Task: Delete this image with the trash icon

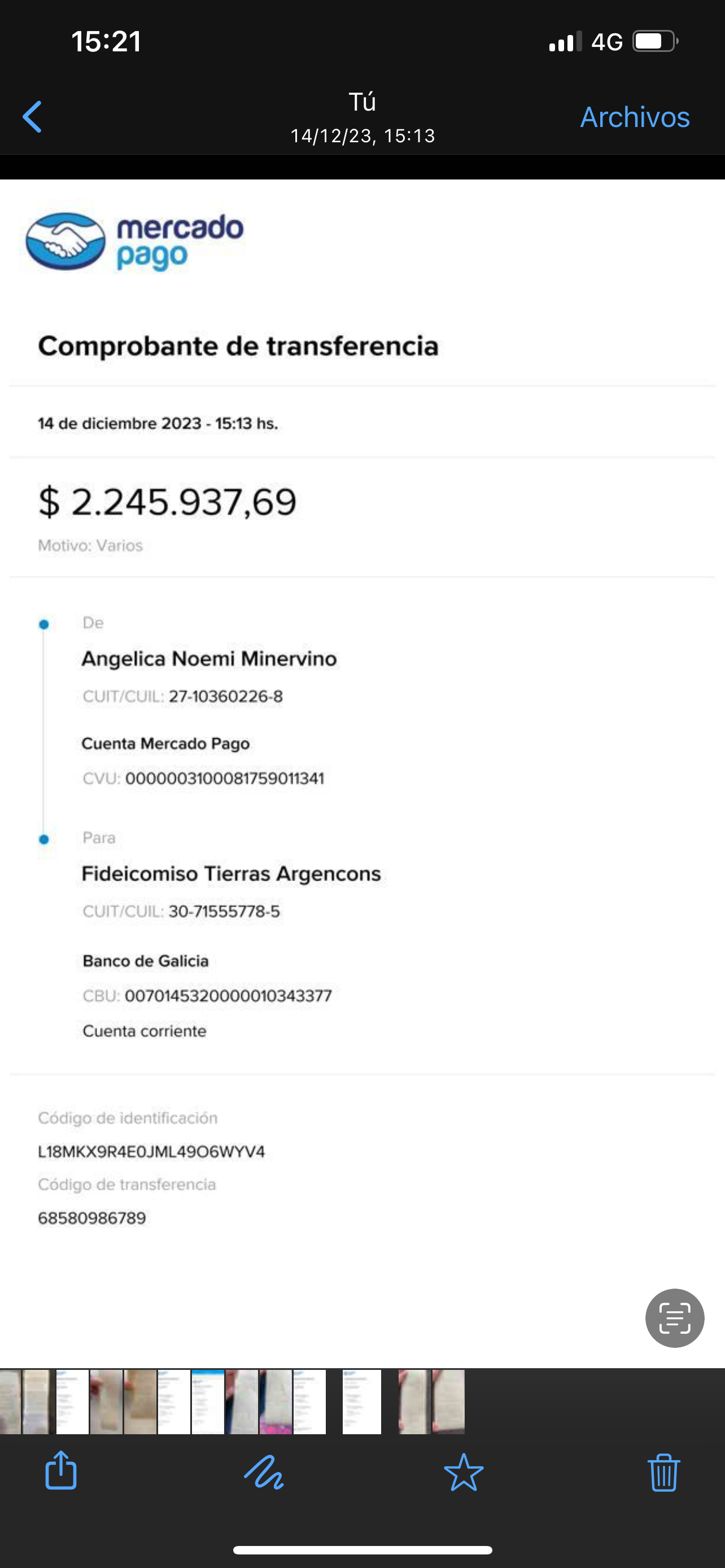Action: 663,1472
